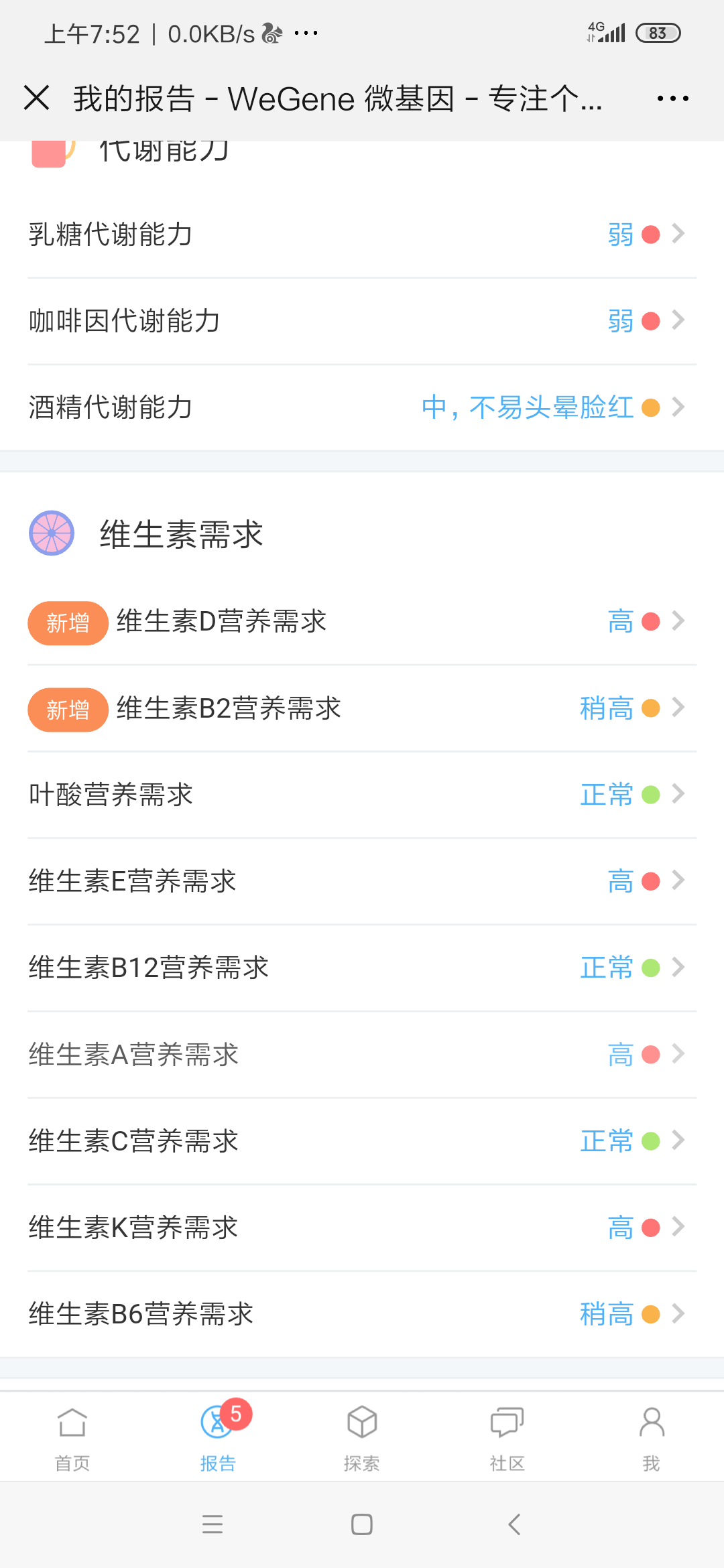
Task: Open 维生素E营养需求 report
Action: 362,881
